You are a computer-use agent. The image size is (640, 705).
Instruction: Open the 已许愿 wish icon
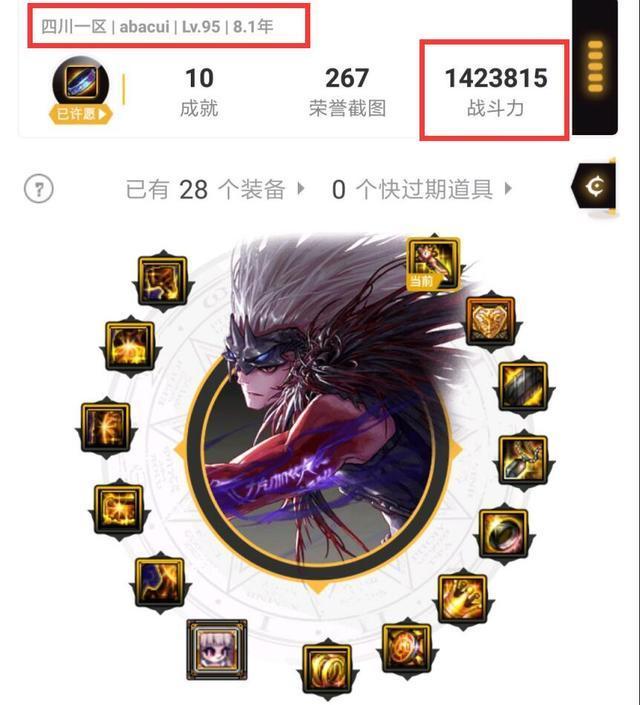[x=81, y=90]
